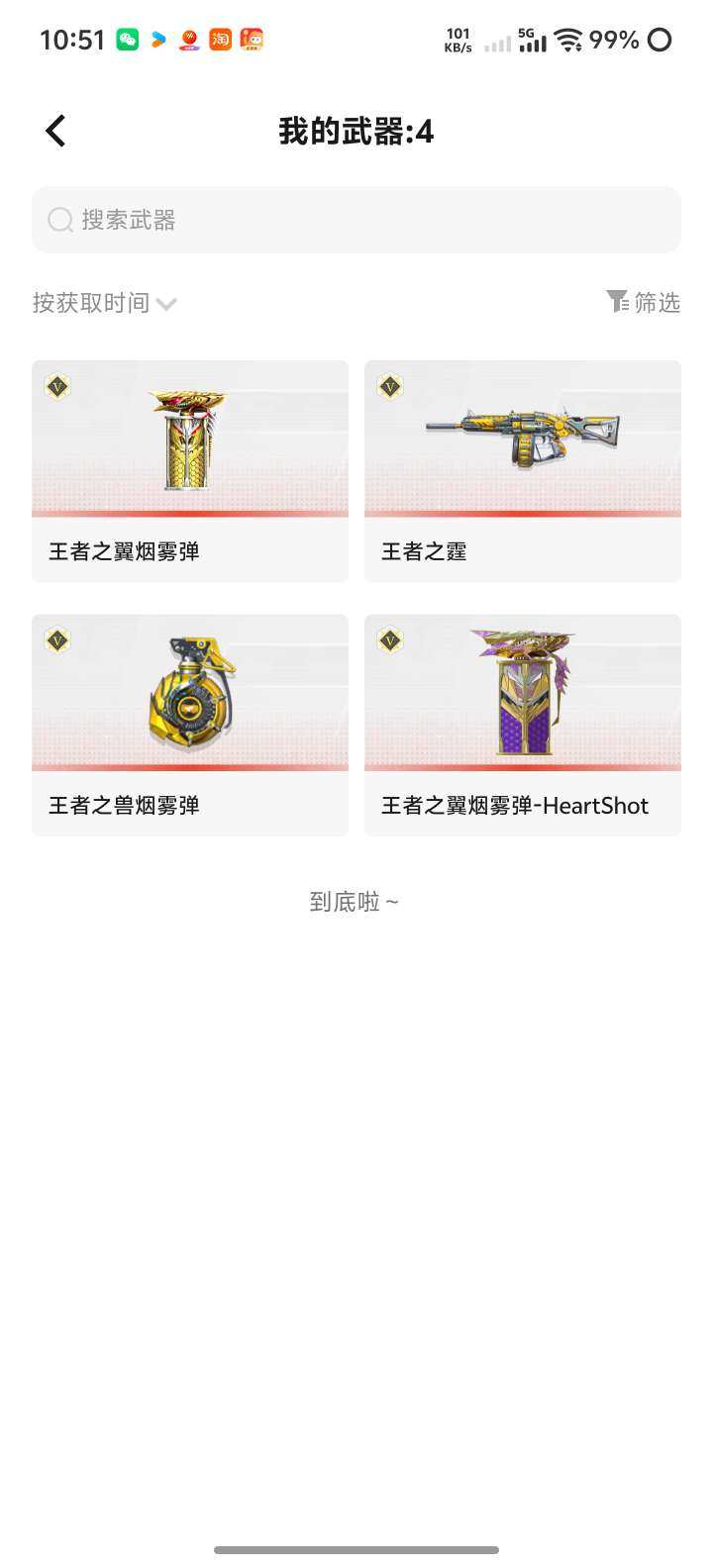Open the 王者之霆 weapon card
This screenshot has height=1568, width=713.
click(x=523, y=470)
